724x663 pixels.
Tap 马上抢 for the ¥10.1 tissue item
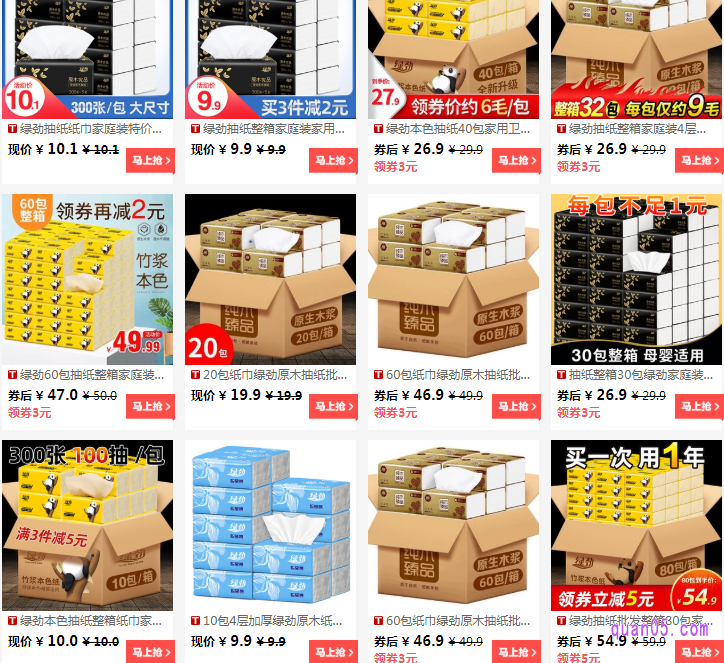pos(150,160)
